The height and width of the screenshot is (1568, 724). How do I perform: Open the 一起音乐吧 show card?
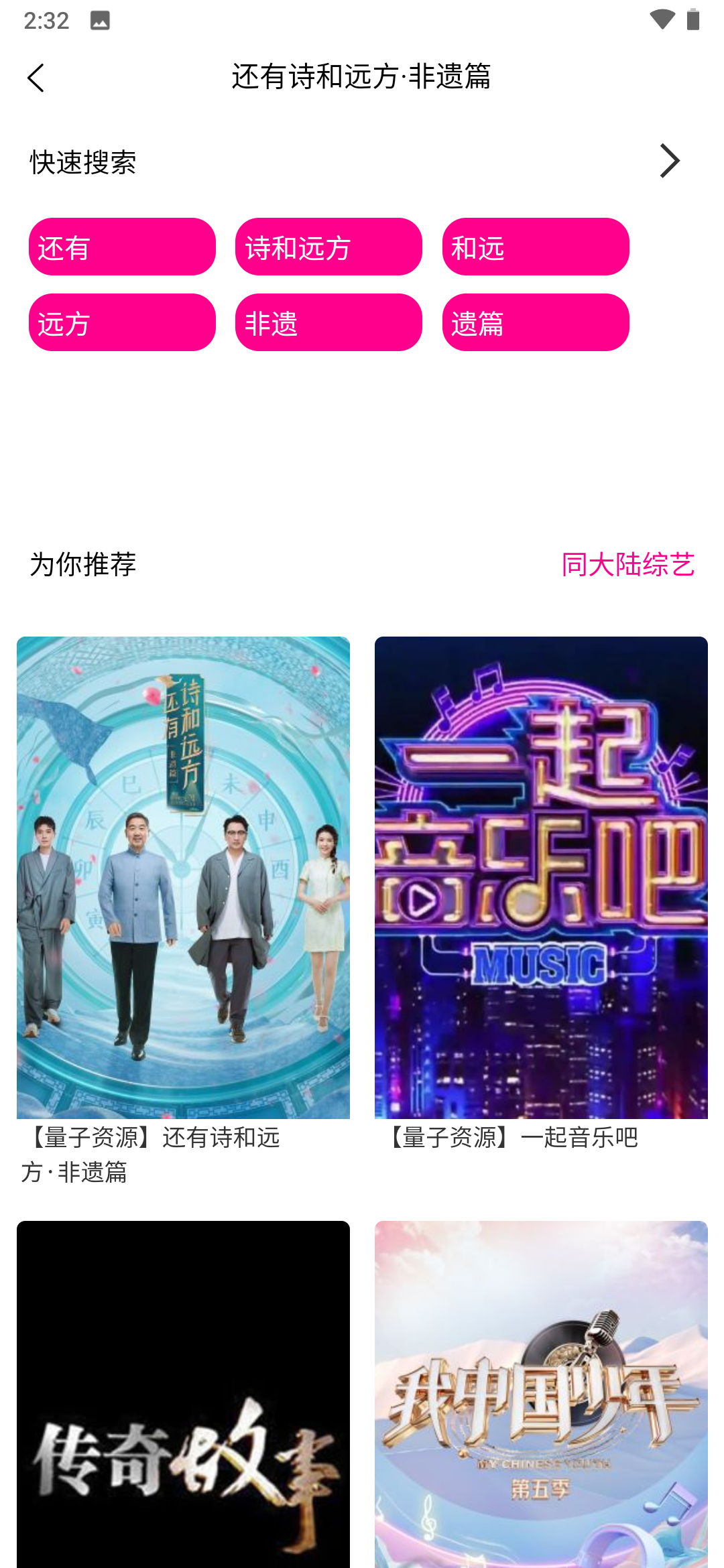coord(541,878)
